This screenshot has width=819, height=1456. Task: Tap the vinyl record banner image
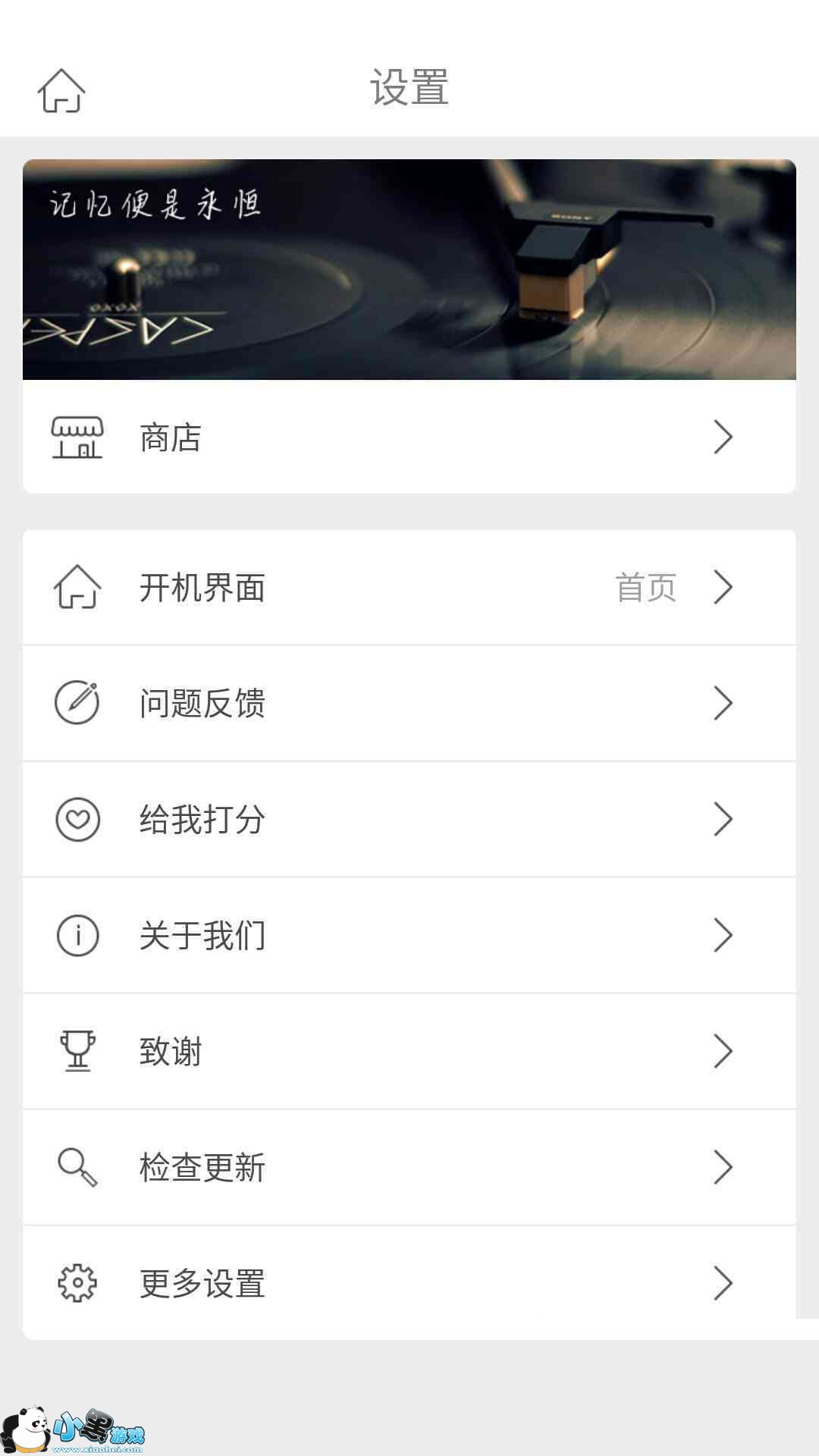coord(409,269)
